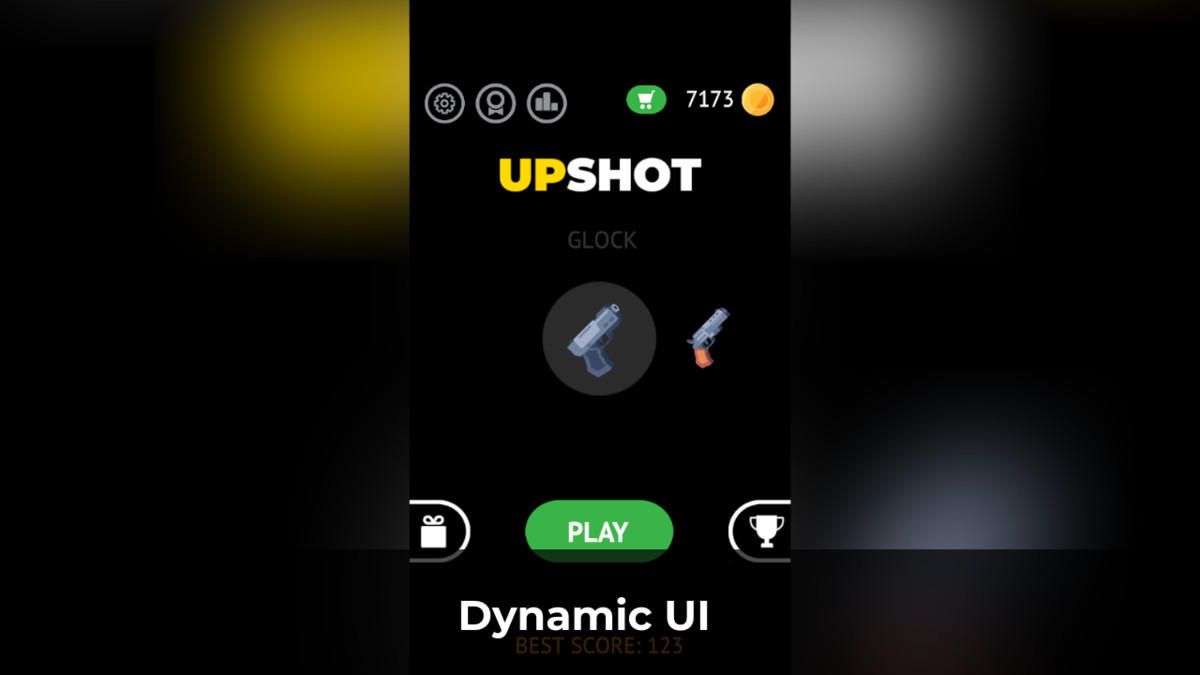Start the game with PLAY
The image size is (1200, 675).
tap(599, 531)
